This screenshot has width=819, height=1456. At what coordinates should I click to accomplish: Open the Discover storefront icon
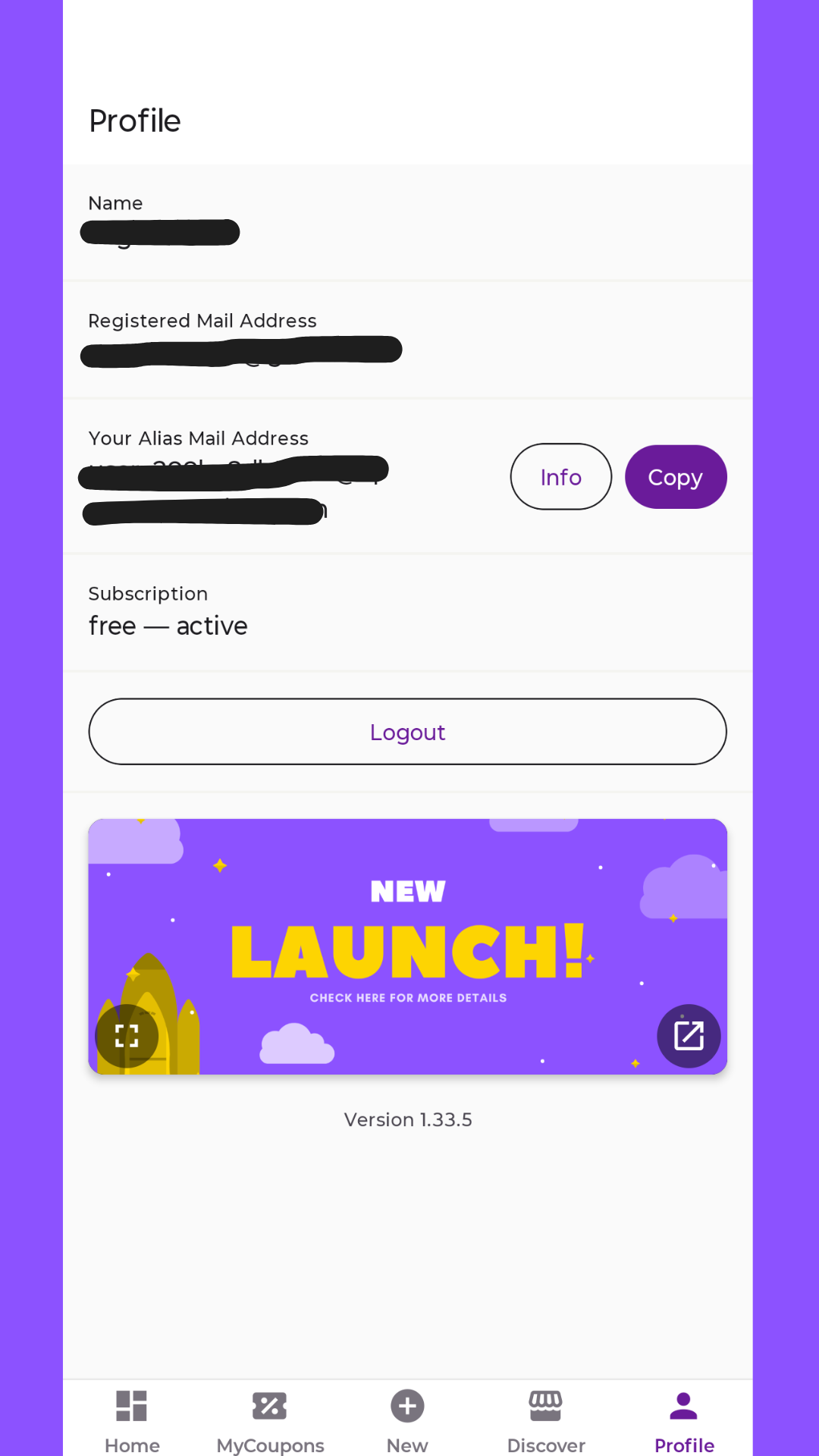click(x=545, y=1407)
